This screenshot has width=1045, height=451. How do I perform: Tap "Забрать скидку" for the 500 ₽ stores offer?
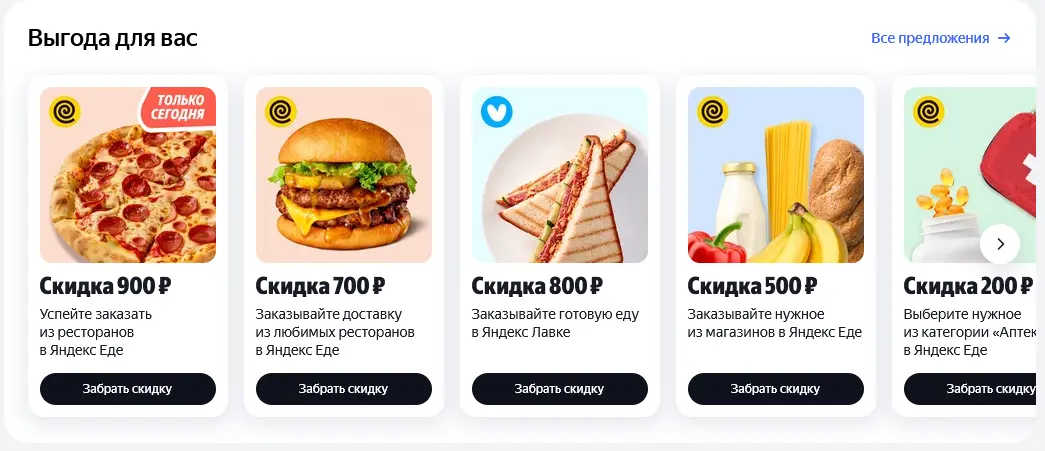point(776,389)
